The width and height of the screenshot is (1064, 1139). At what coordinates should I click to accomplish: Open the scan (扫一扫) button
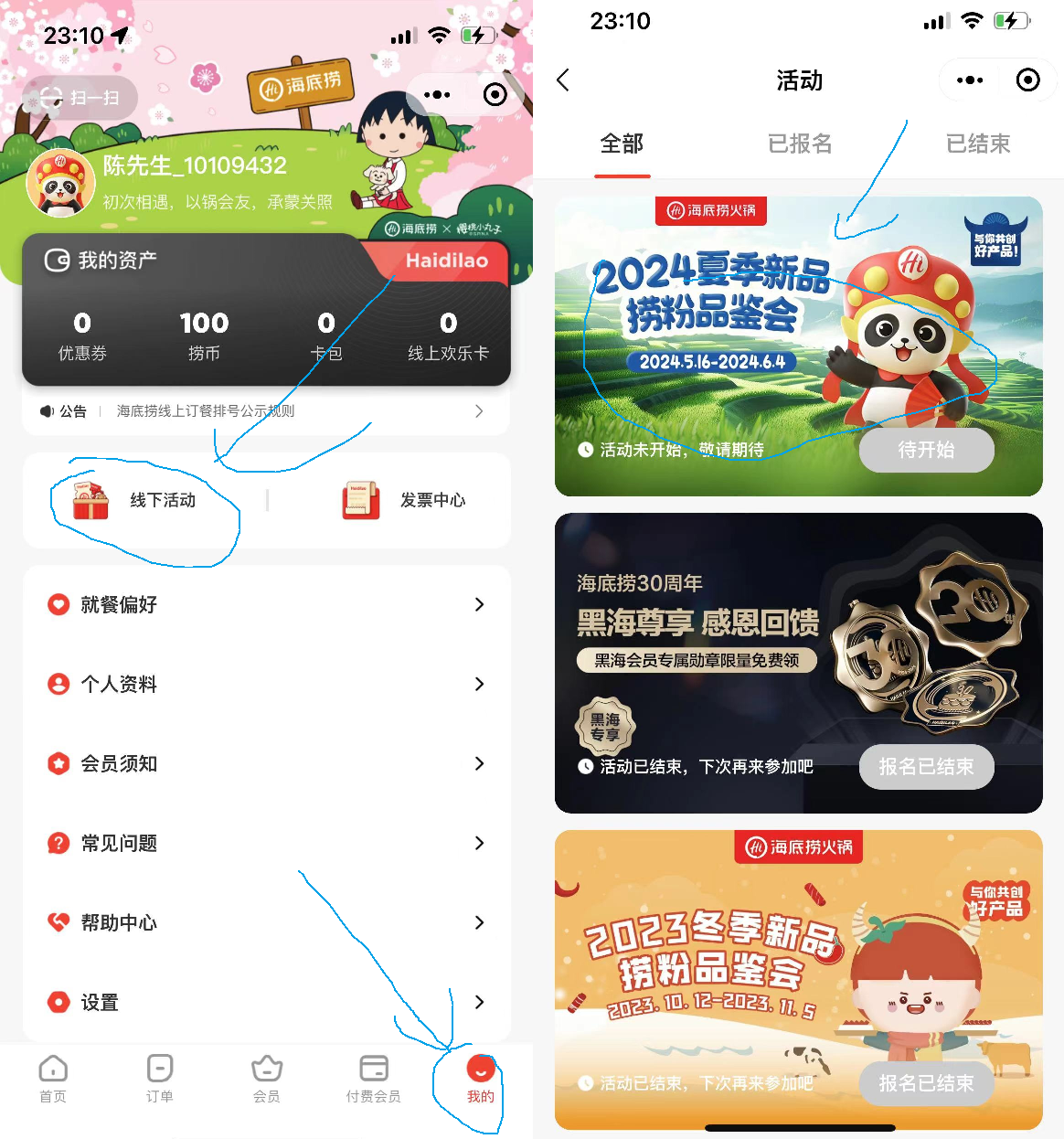80,98
